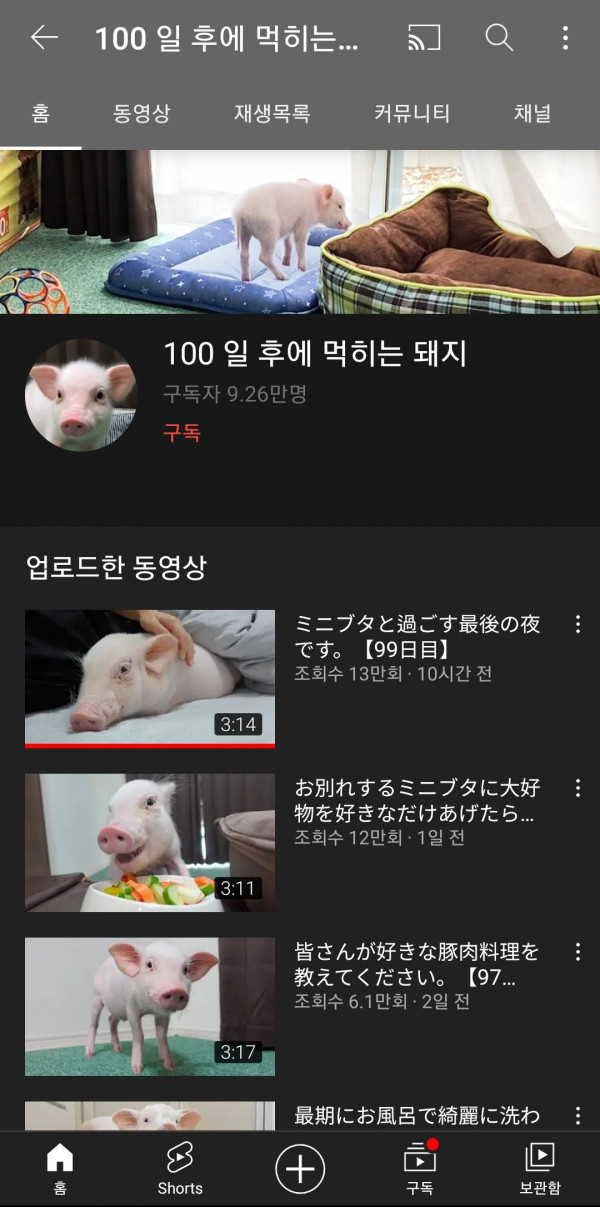Viewport: 600px width, 1207px height.
Task: Switch to the 동영상 tab
Action: pos(142,113)
